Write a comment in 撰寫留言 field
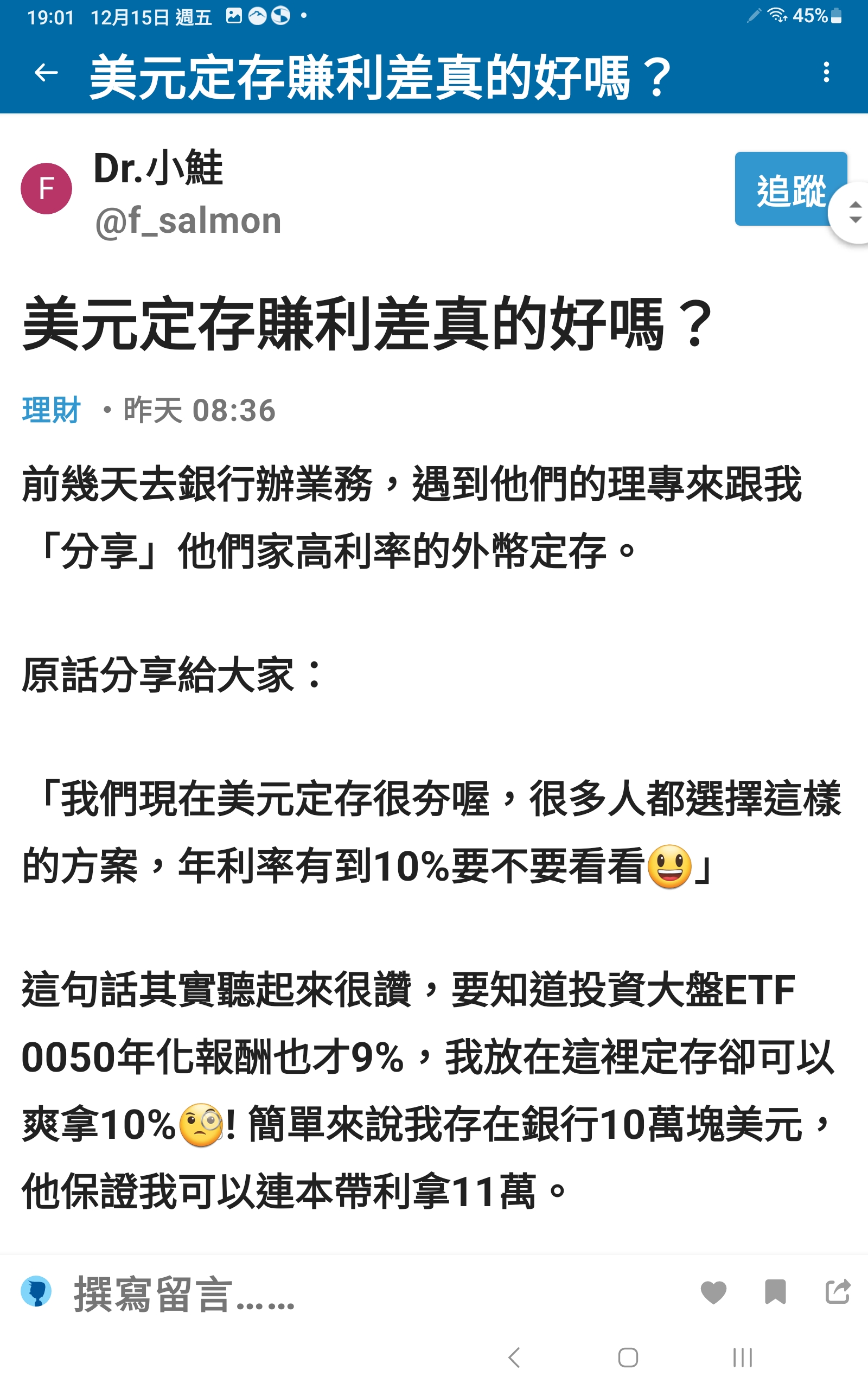Screen dimensions: 868x1389 click(184, 1294)
